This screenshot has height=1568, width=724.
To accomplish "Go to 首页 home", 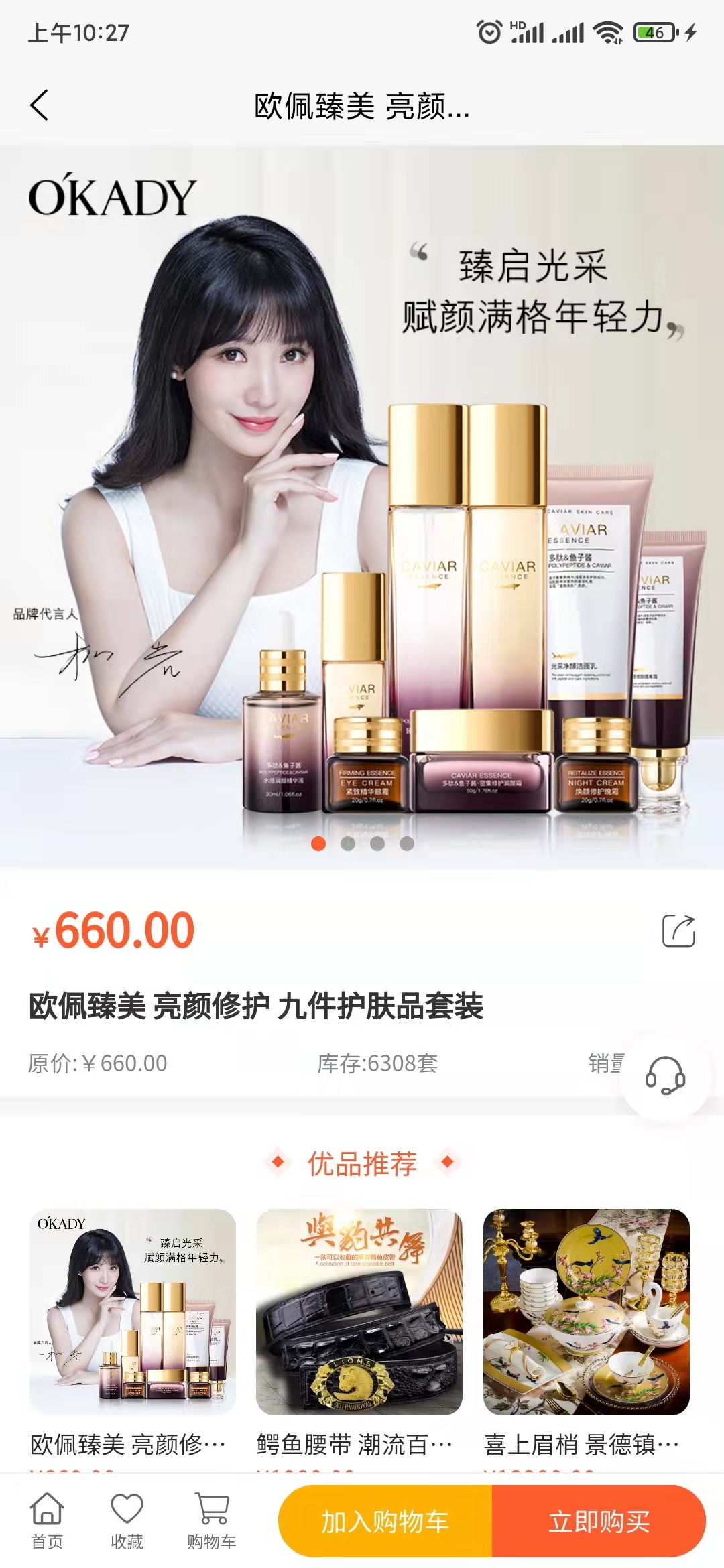I will coord(47,1521).
